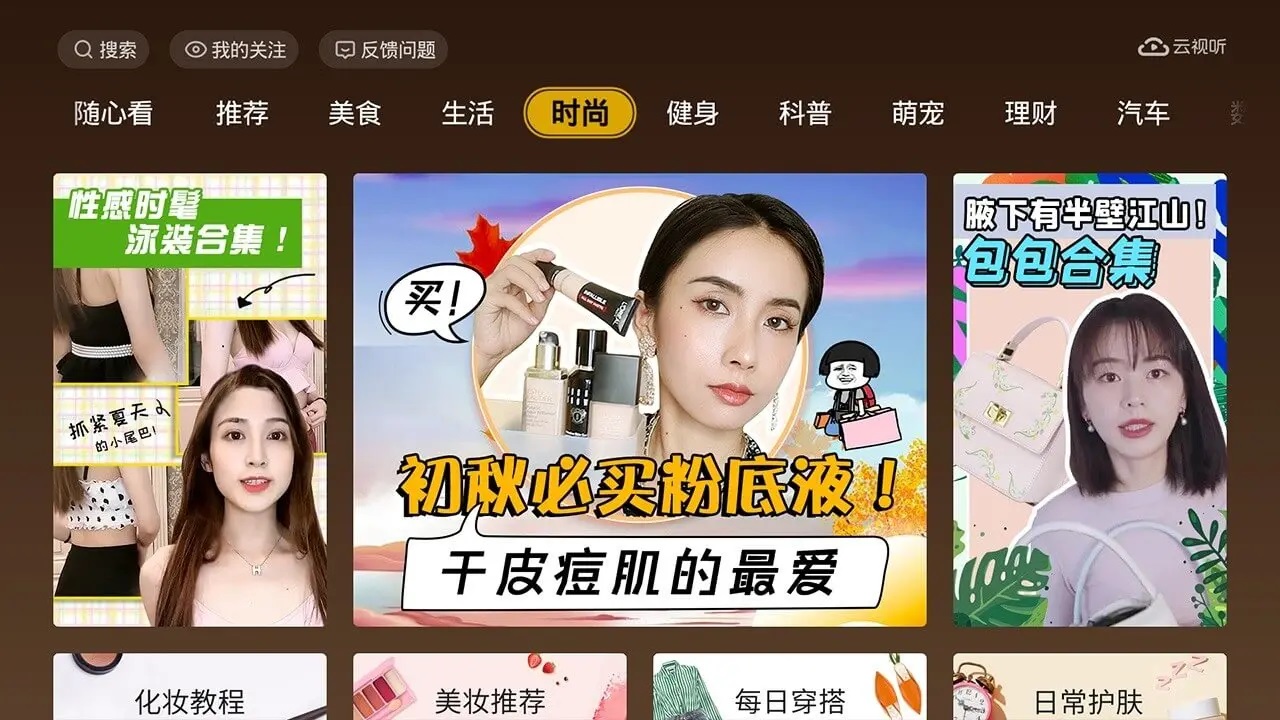1280x720 pixels.
Task: Switch to the 生活 tab
Action: tap(468, 113)
